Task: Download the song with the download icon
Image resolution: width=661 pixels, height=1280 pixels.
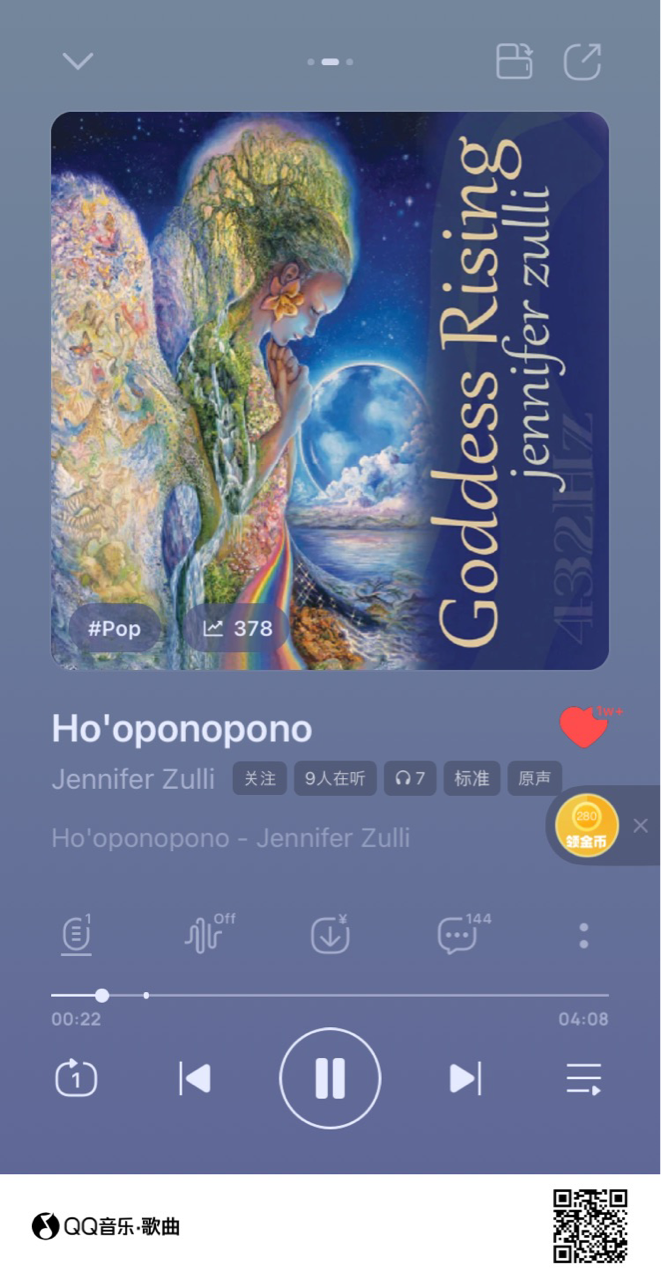Action: click(330, 936)
